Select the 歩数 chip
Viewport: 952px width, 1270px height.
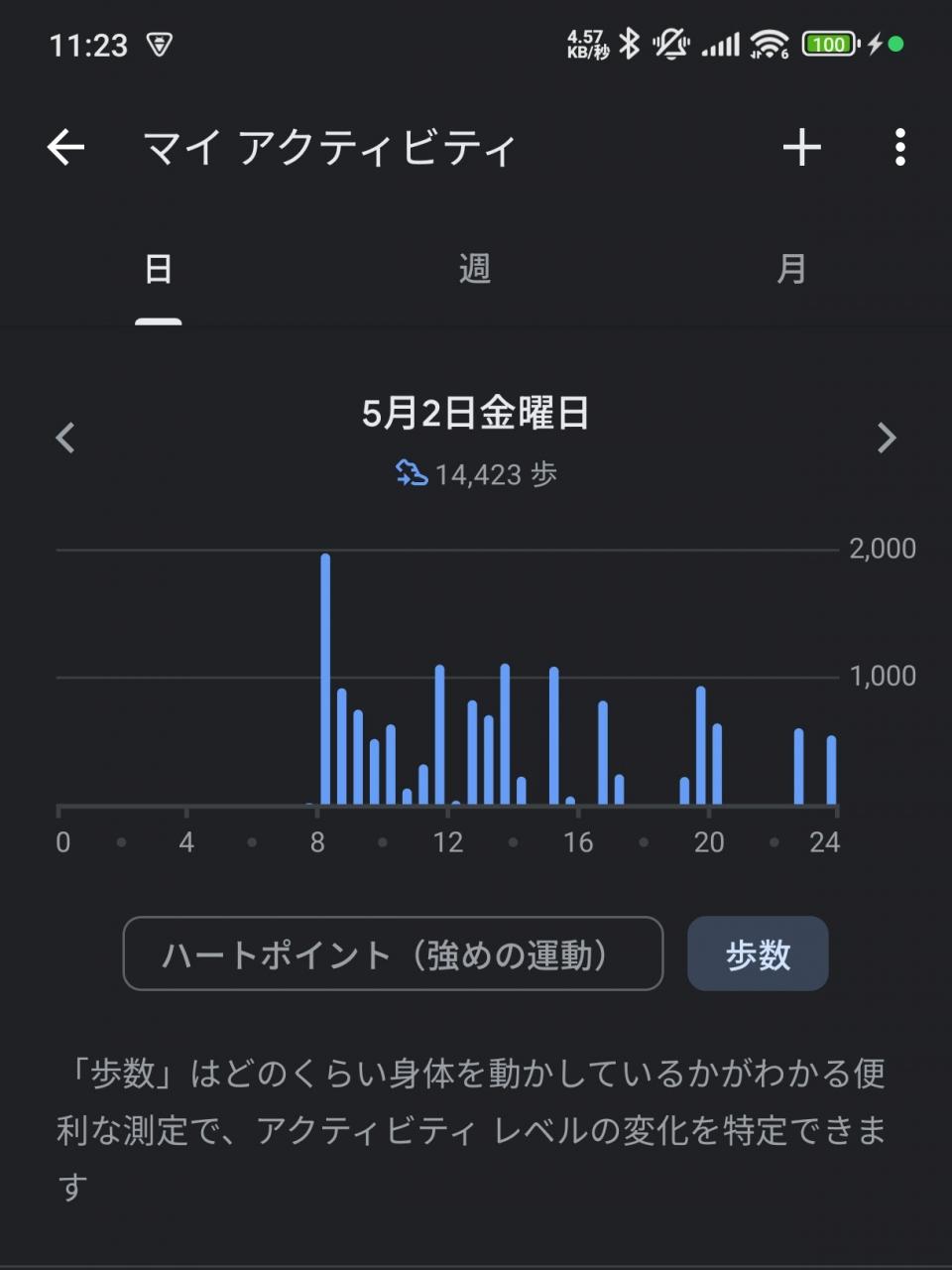point(758,953)
